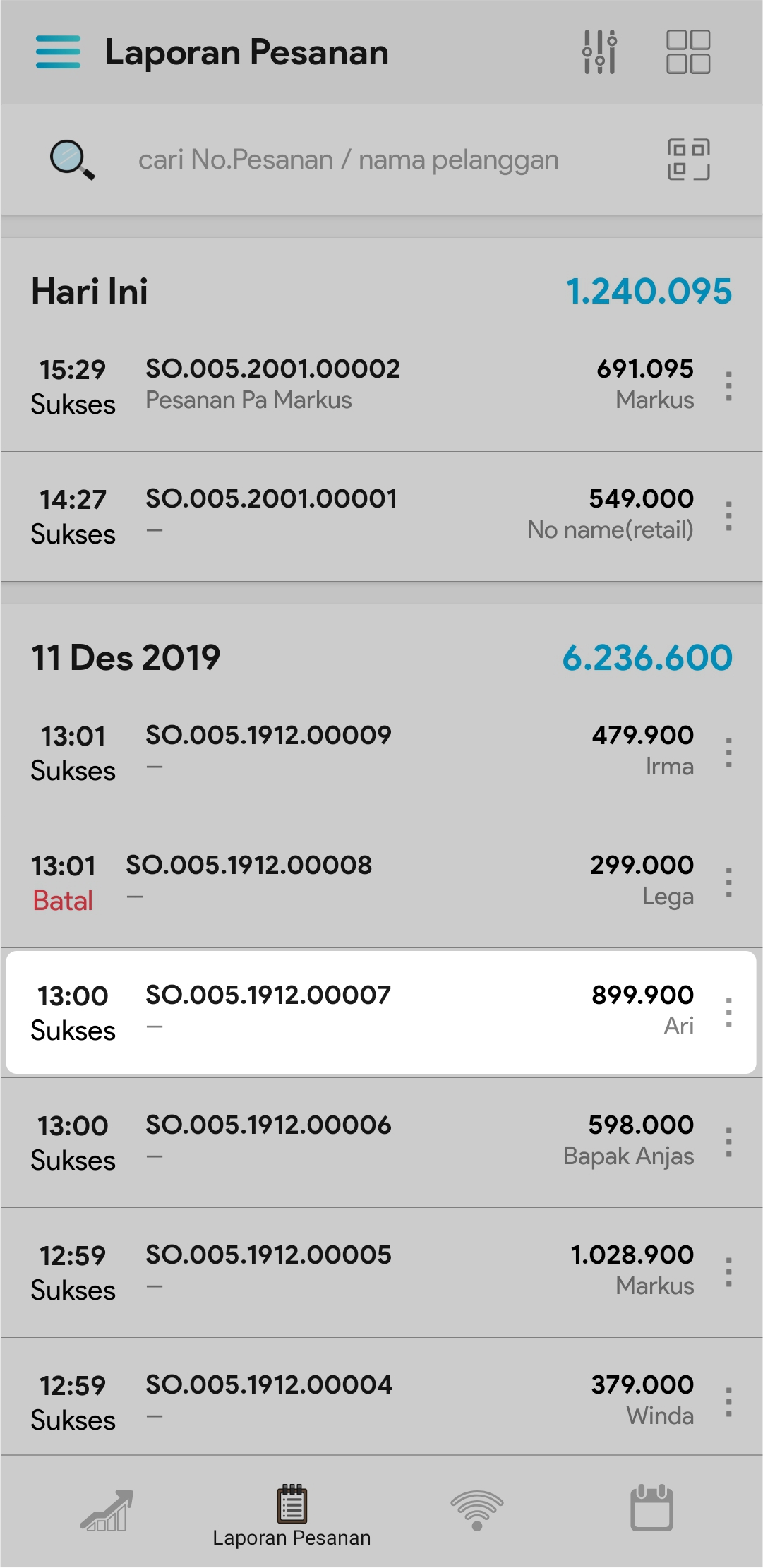Screen dimensions: 763x1568
Task: Open order SO.005.1912.00005 worth 1.028.900
Action: point(353,1271)
